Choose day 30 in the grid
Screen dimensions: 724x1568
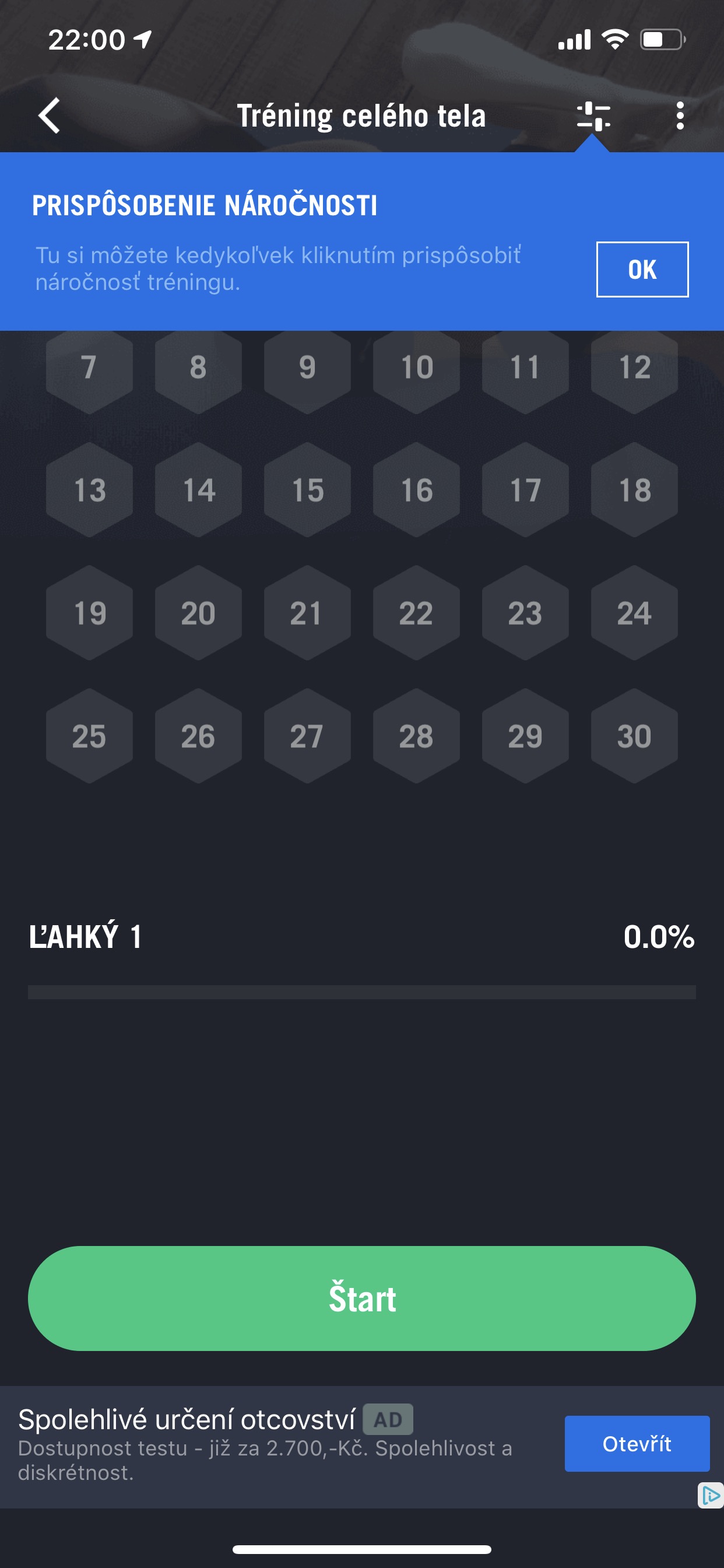click(x=634, y=736)
